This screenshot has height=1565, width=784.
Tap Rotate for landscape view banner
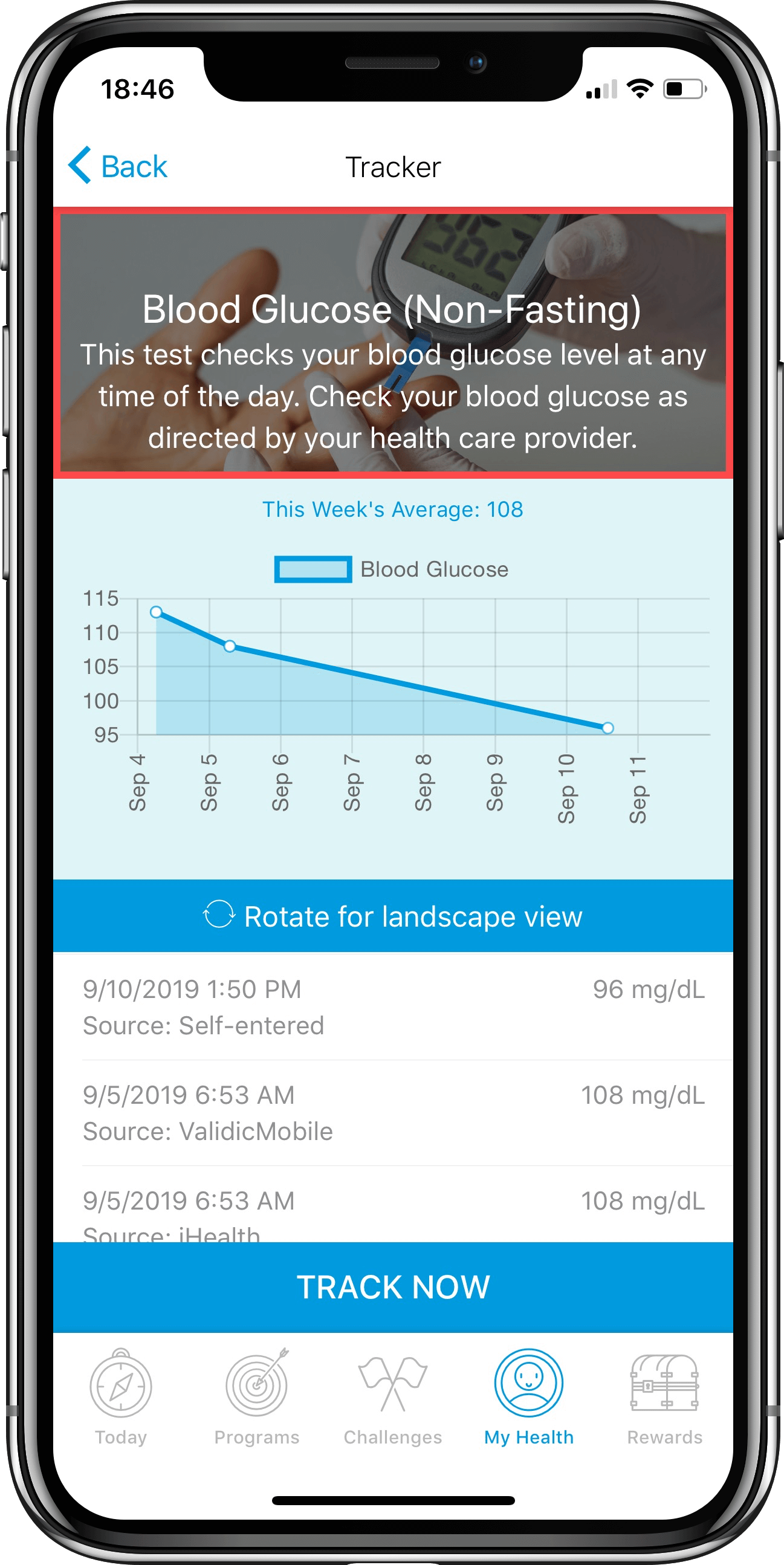point(393,916)
